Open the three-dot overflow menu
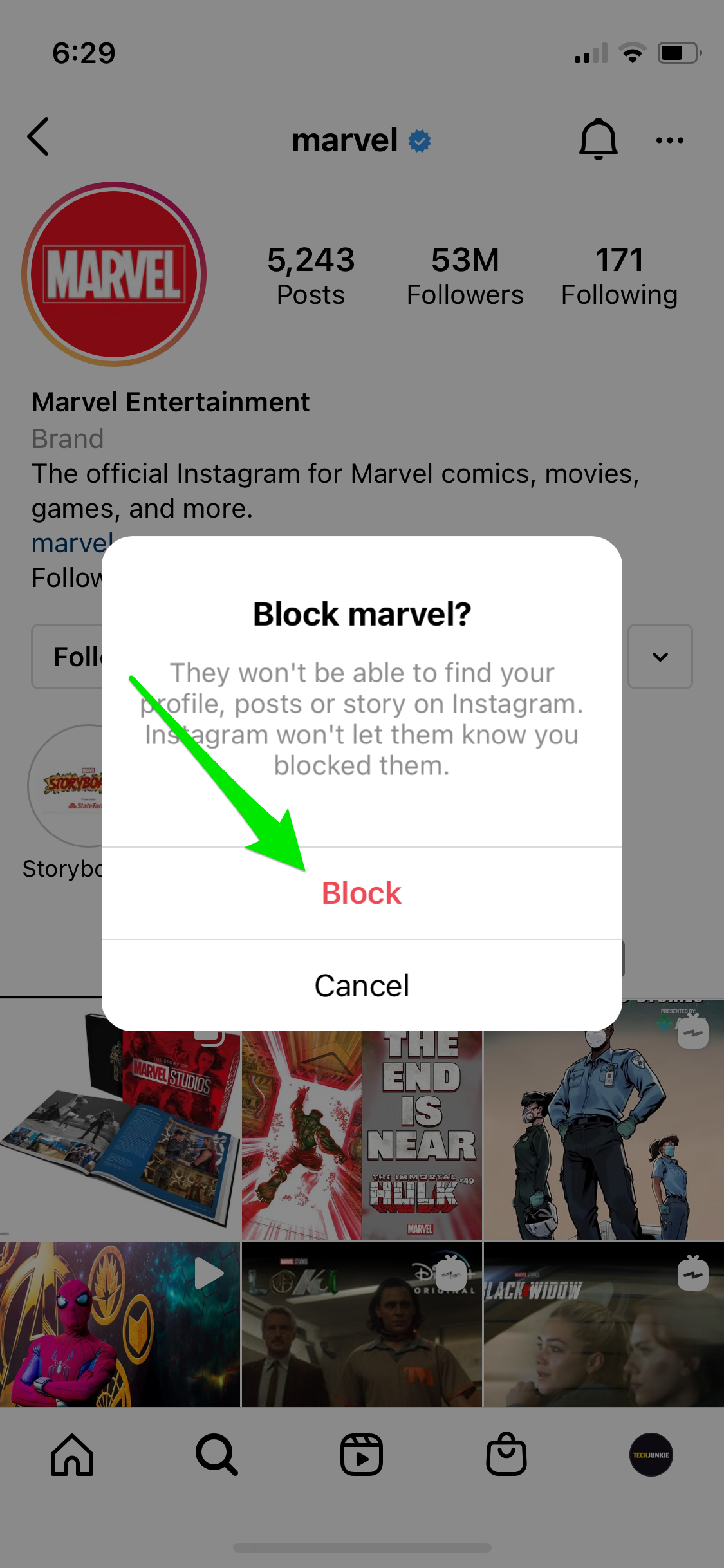 click(x=669, y=140)
